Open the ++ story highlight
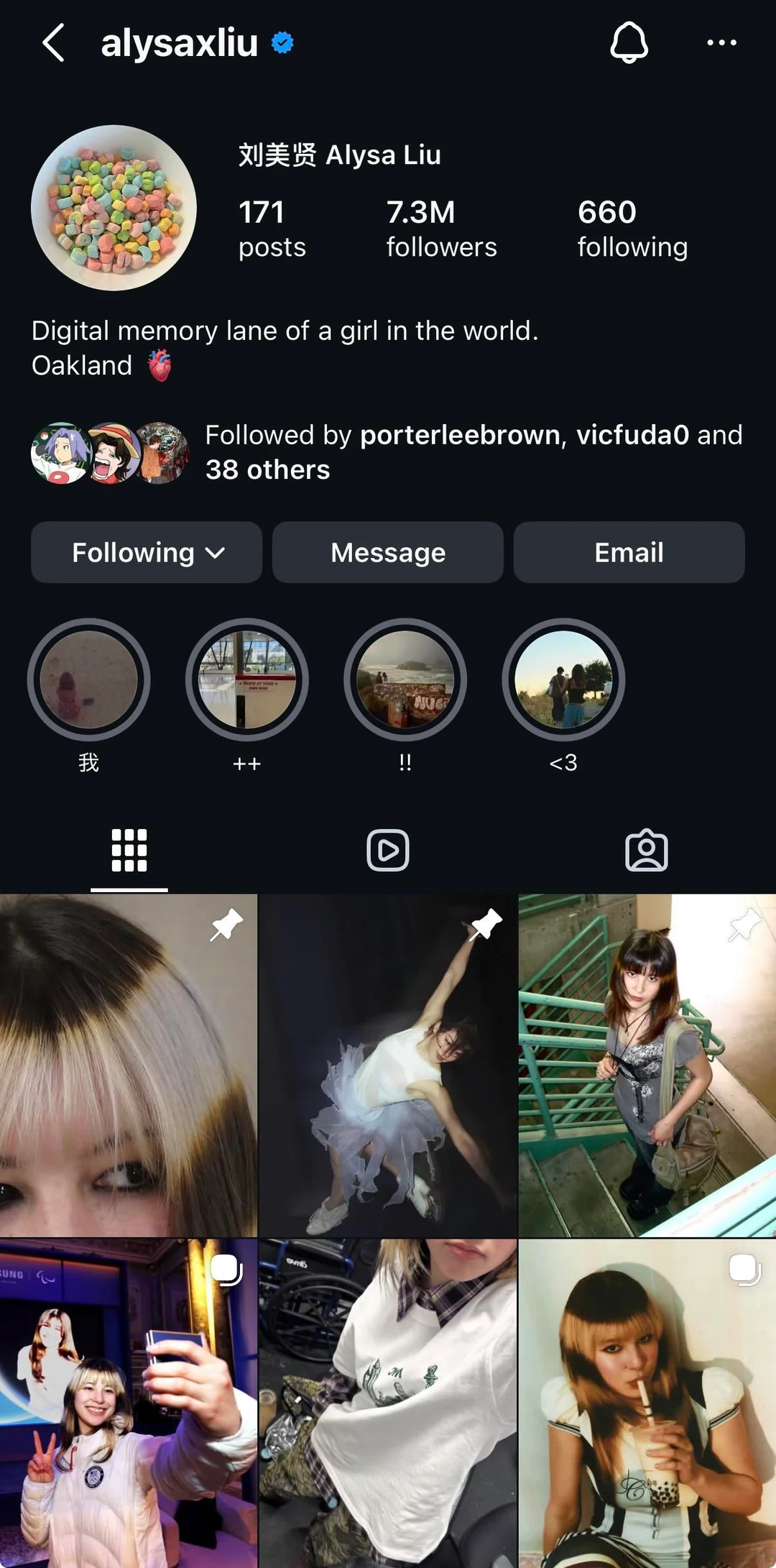Viewport: 776px width, 1568px height. pyautogui.click(x=247, y=679)
